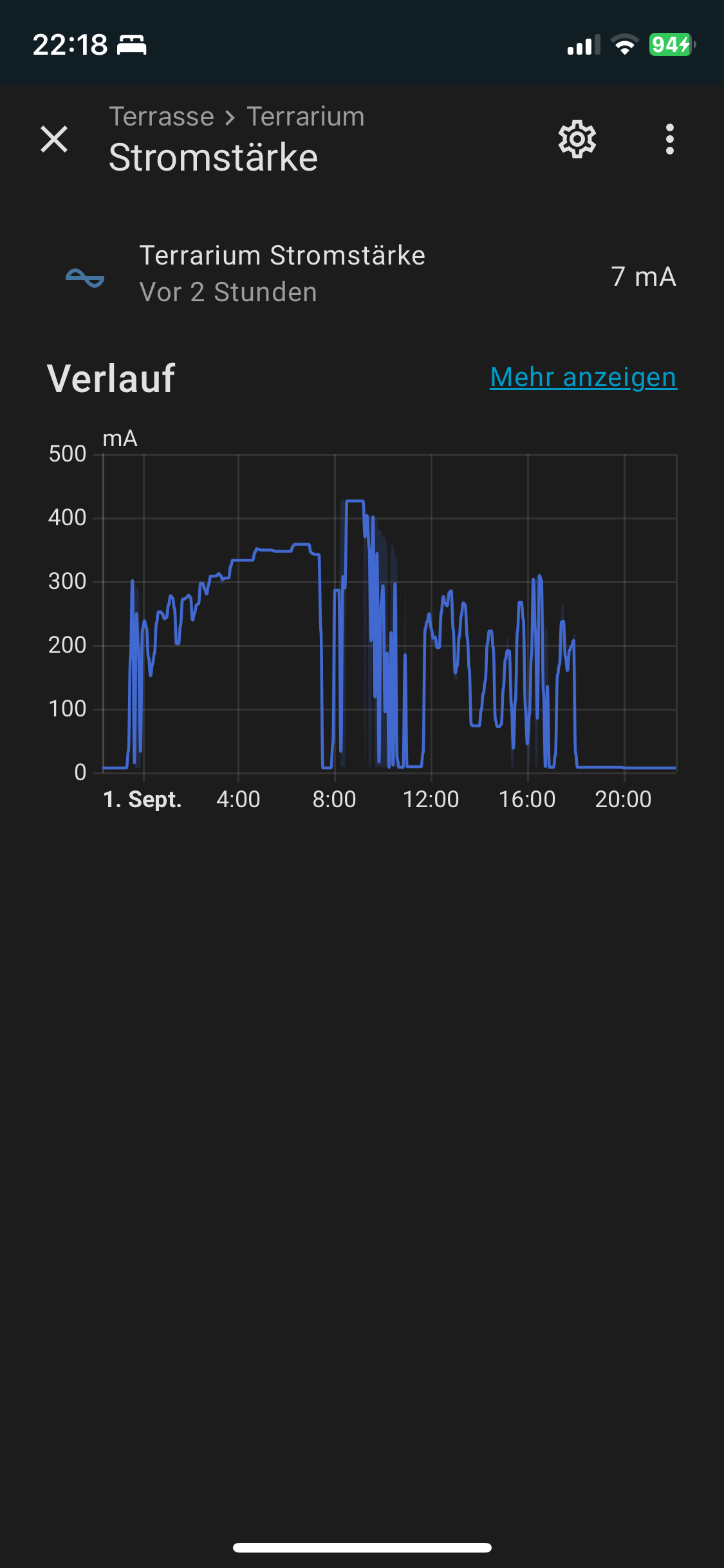The width and height of the screenshot is (724, 1568).
Task: Open the three-dot overflow menu
Action: (670, 139)
